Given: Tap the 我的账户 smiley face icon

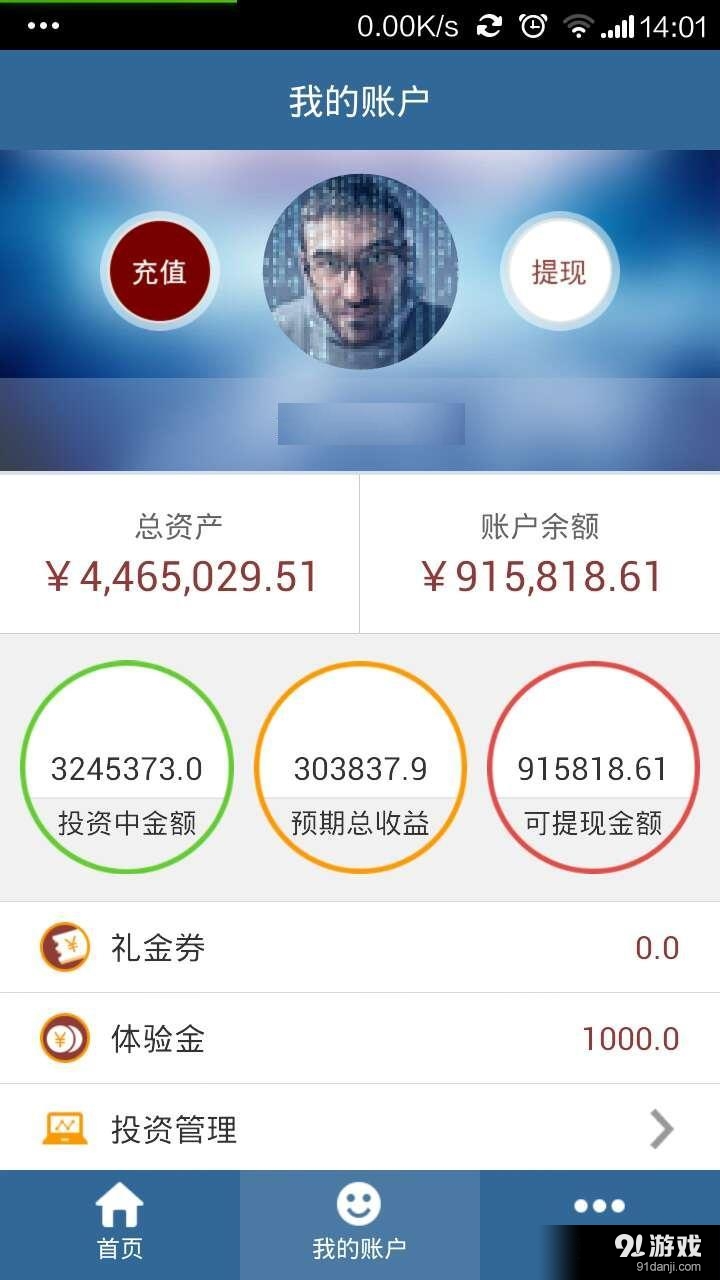Looking at the screenshot, I should [360, 1205].
